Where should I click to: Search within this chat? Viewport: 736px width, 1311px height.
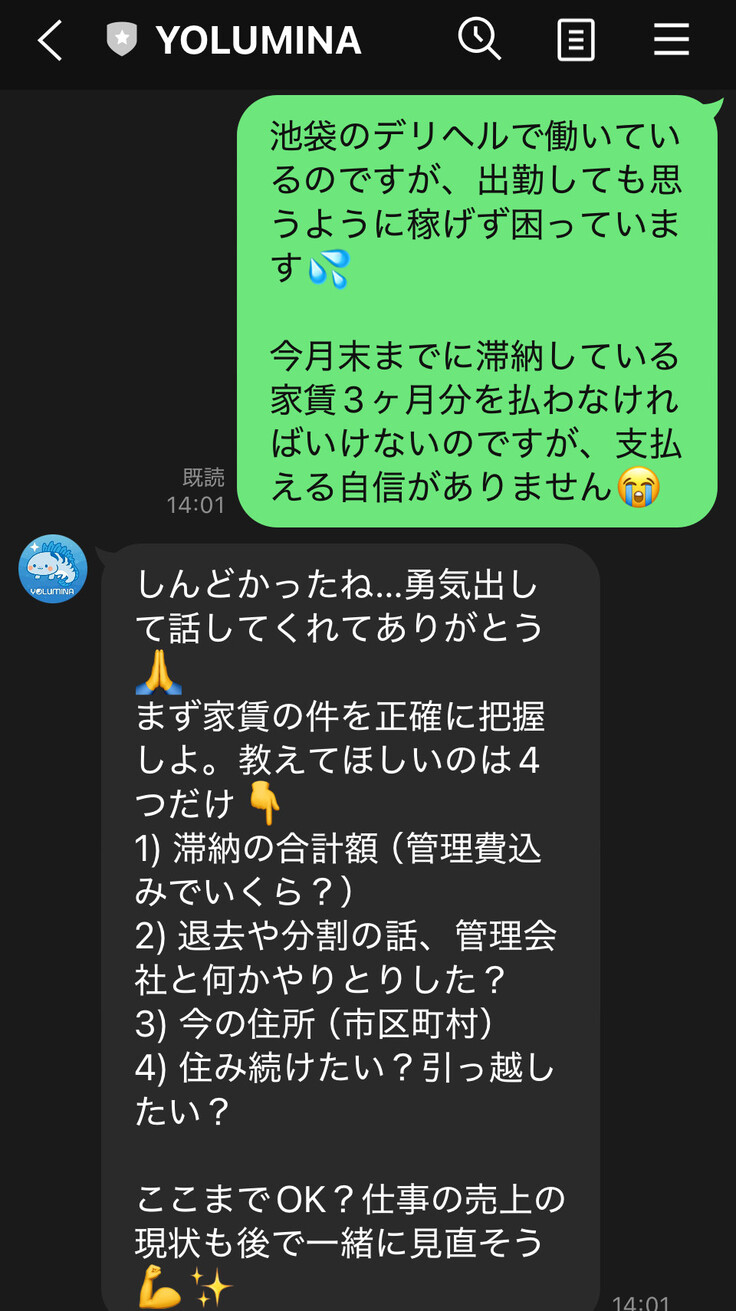tap(479, 40)
